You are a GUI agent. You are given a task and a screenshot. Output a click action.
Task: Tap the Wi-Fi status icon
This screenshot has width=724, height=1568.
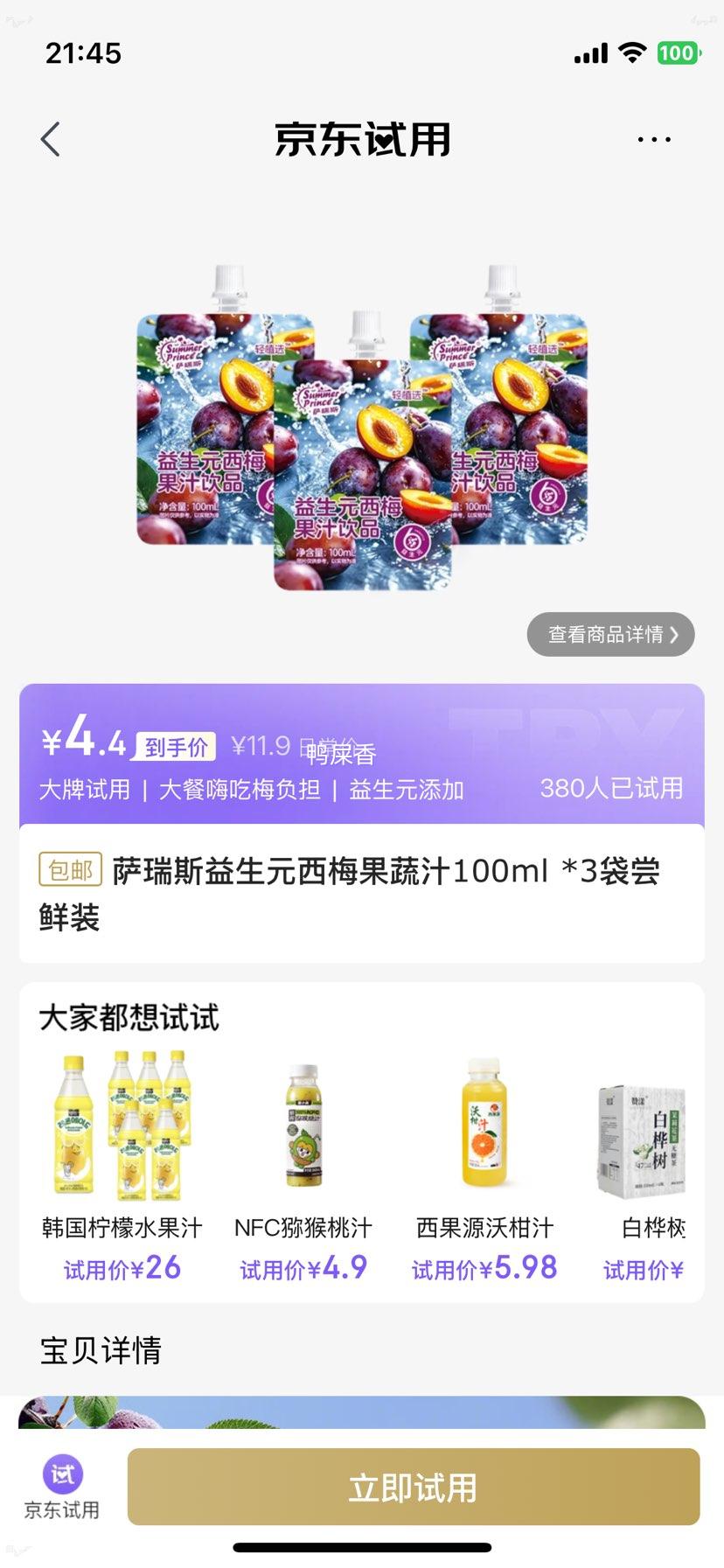click(631, 53)
